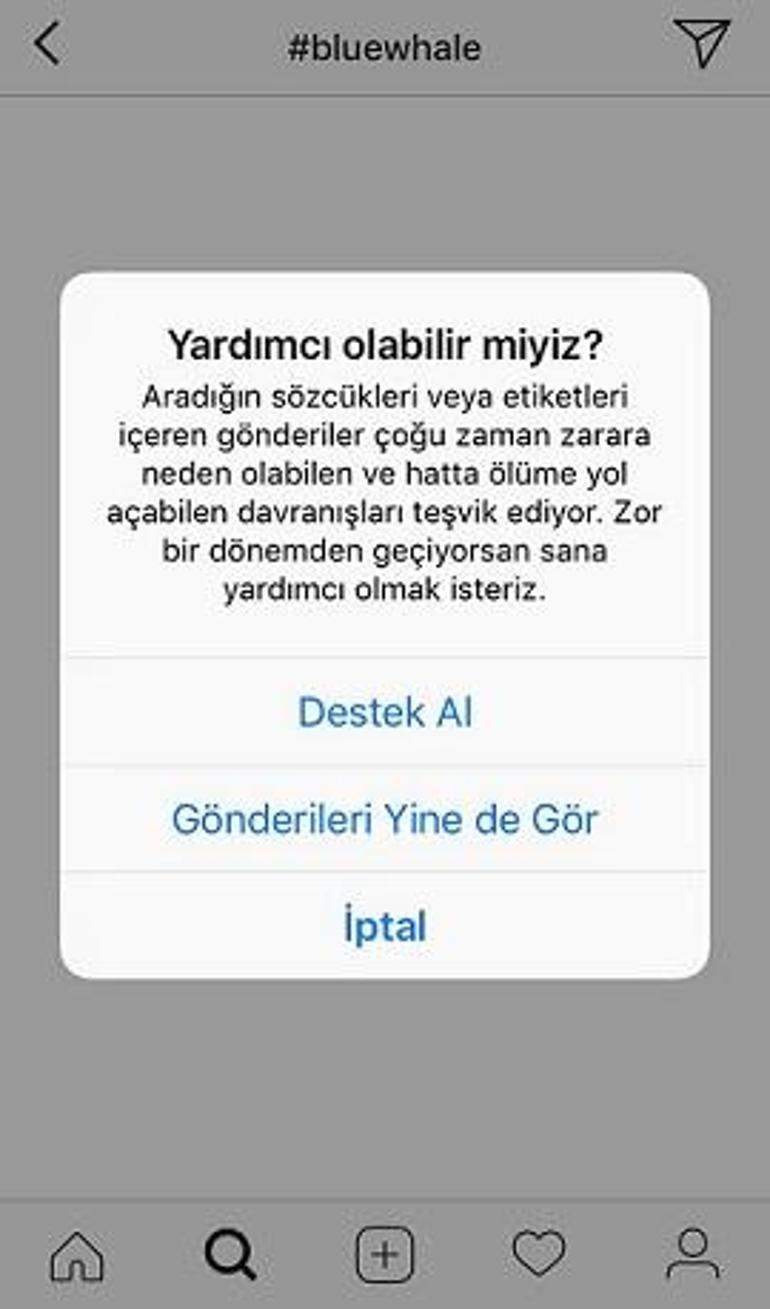
Task: Choose Gönderileri Yine de Gör
Action: pos(385,819)
